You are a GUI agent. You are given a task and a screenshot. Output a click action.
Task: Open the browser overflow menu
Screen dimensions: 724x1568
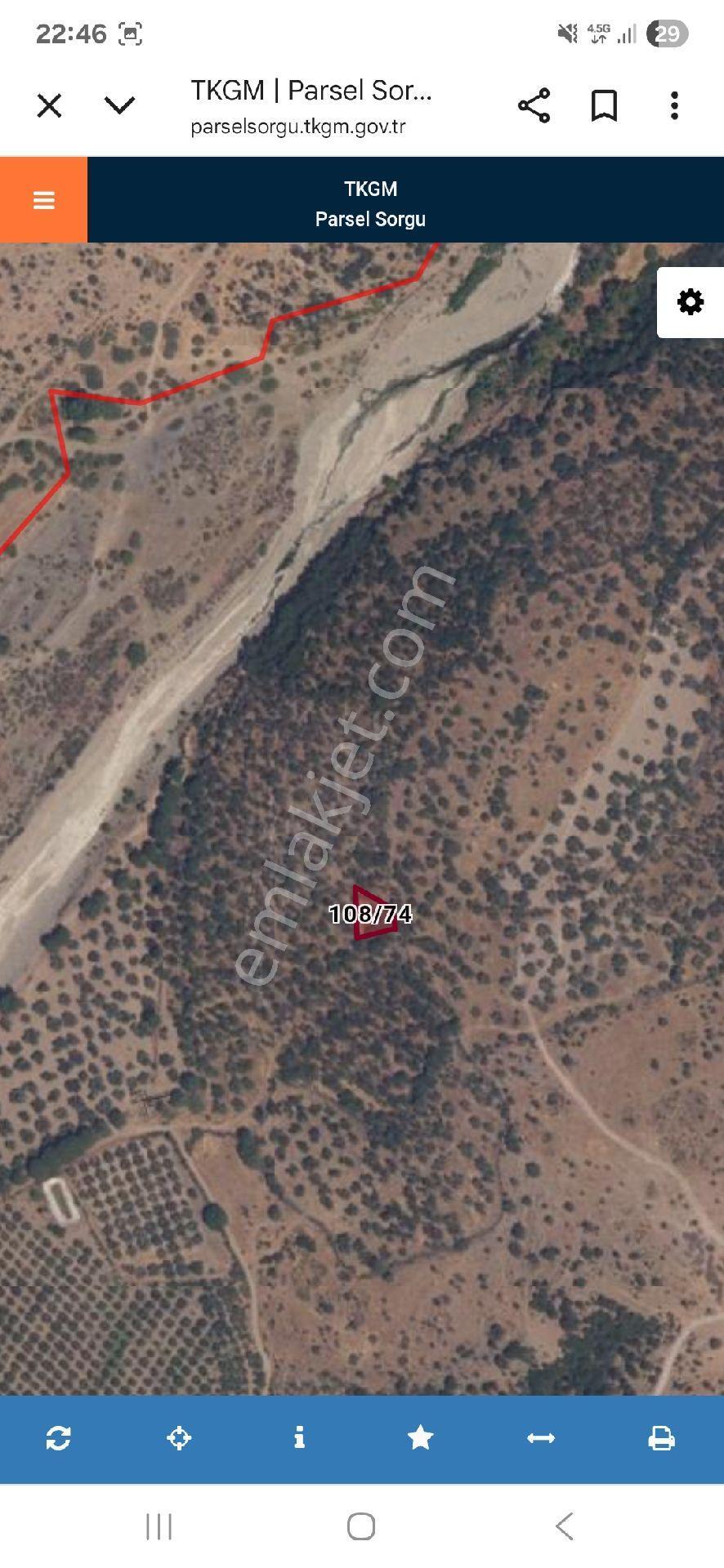pyautogui.click(x=674, y=105)
